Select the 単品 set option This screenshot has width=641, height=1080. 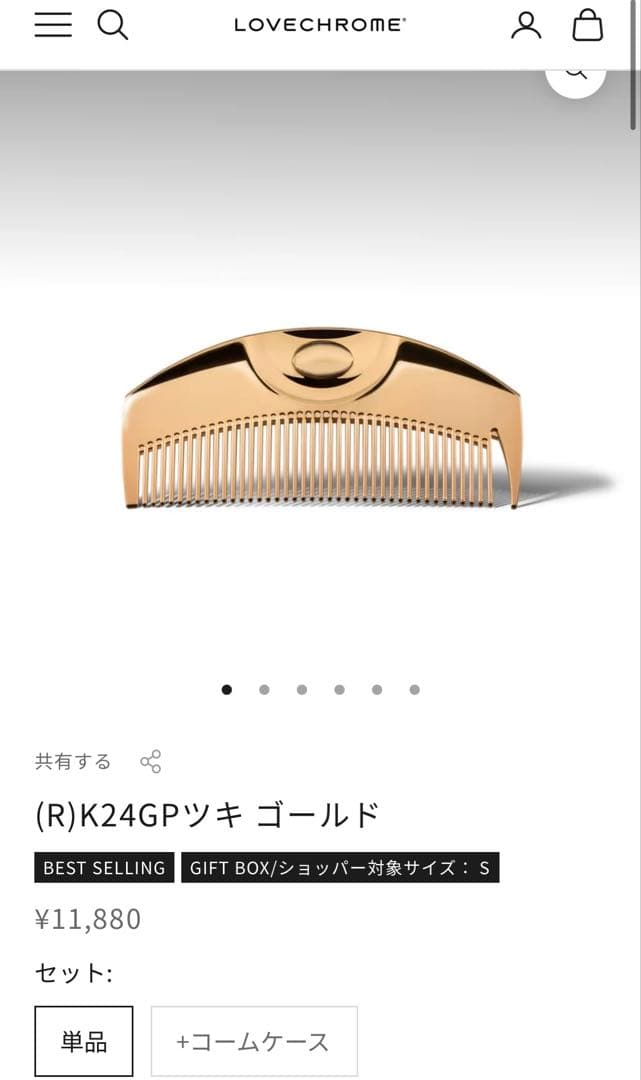pyautogui.click(x=84, y=1041)
